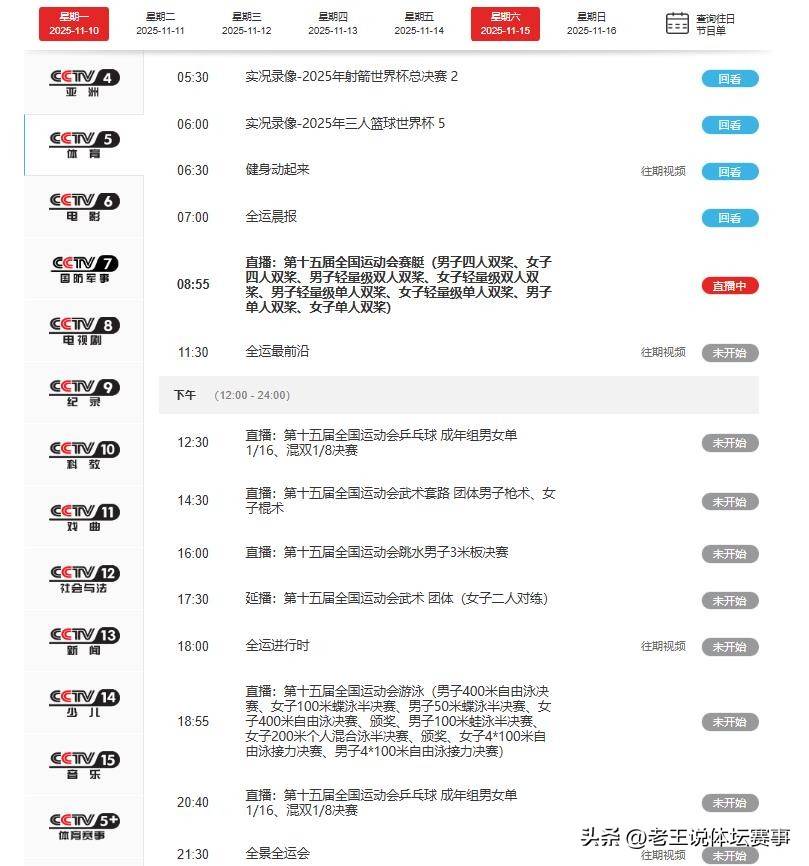Tap 回看 for the 05:30 射箭世界杯 program
The image size is (809, 866).
tap(729, 79)
